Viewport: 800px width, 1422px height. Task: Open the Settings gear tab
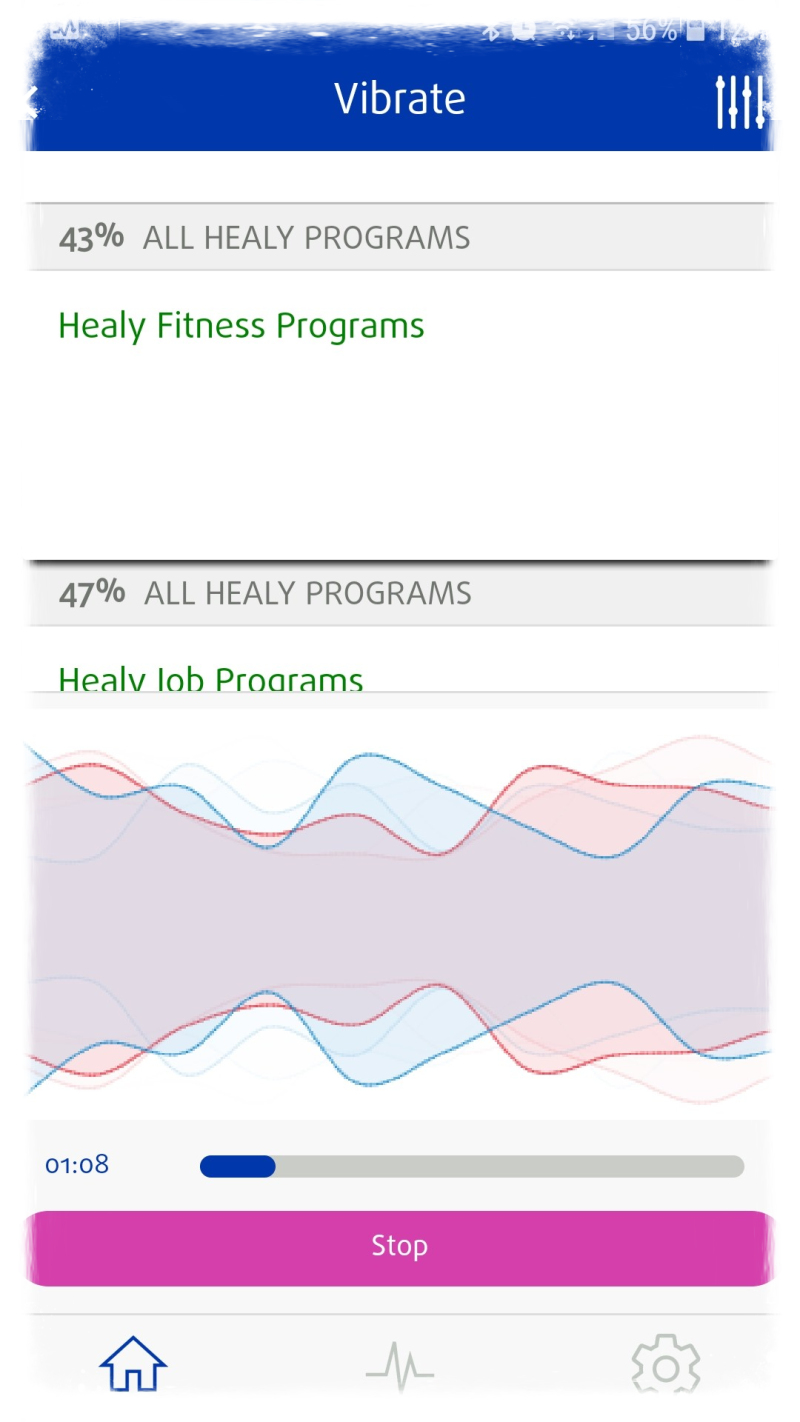[x=666, y=1365]
